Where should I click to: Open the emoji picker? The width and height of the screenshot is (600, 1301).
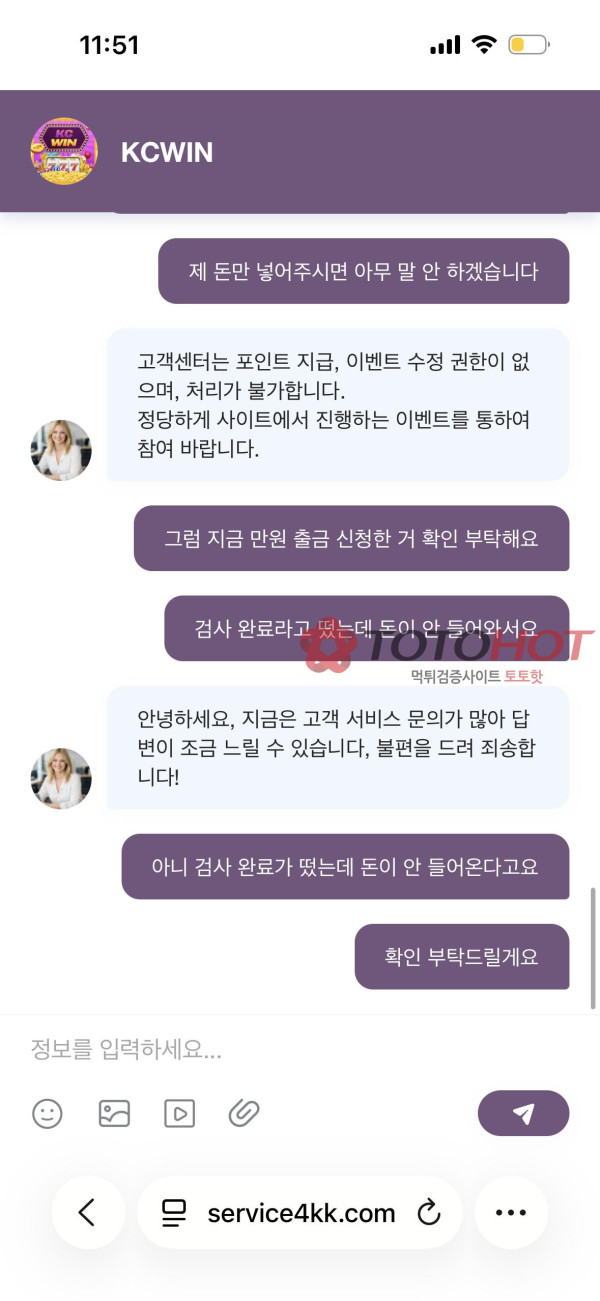click(x=47, y=1113)
